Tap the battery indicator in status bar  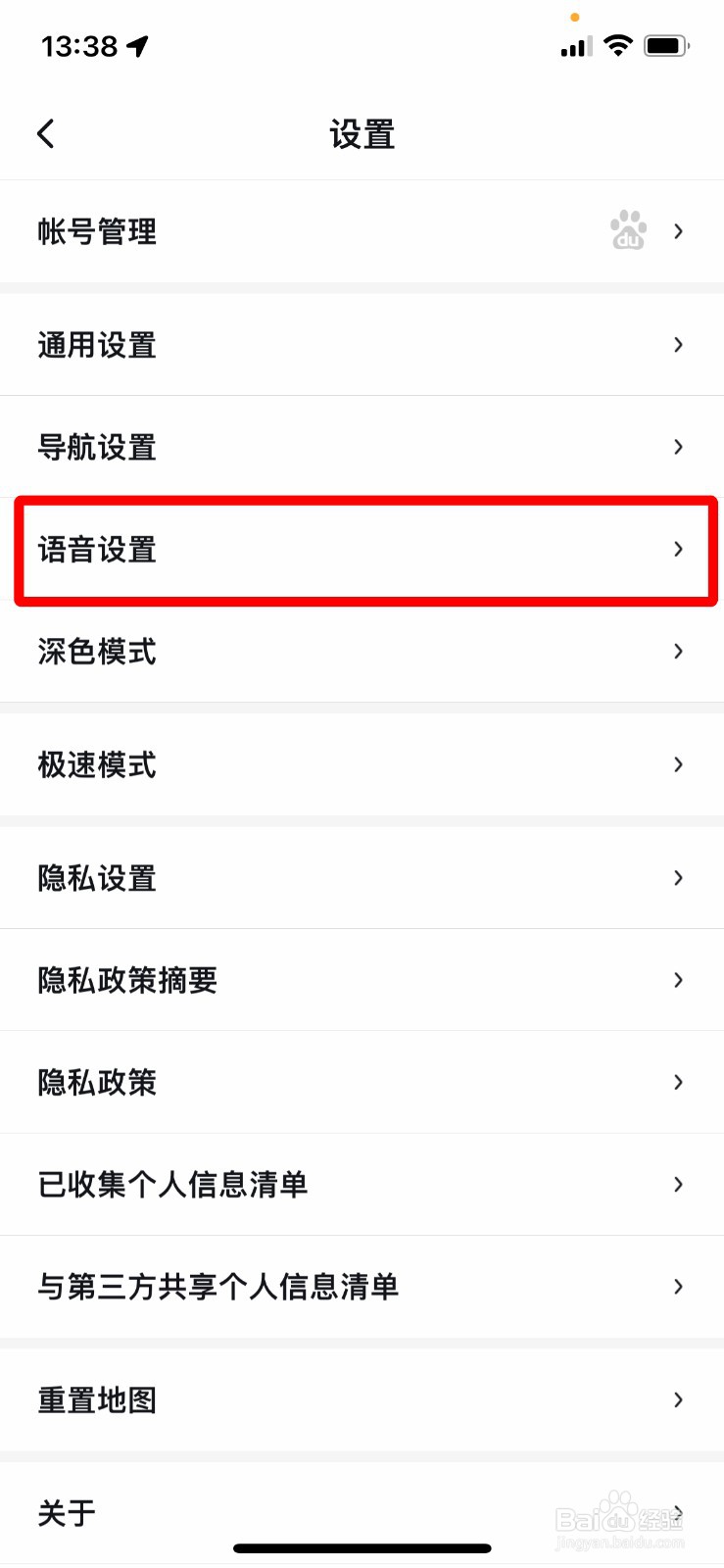pyautogui.click(x=665, y=44)
